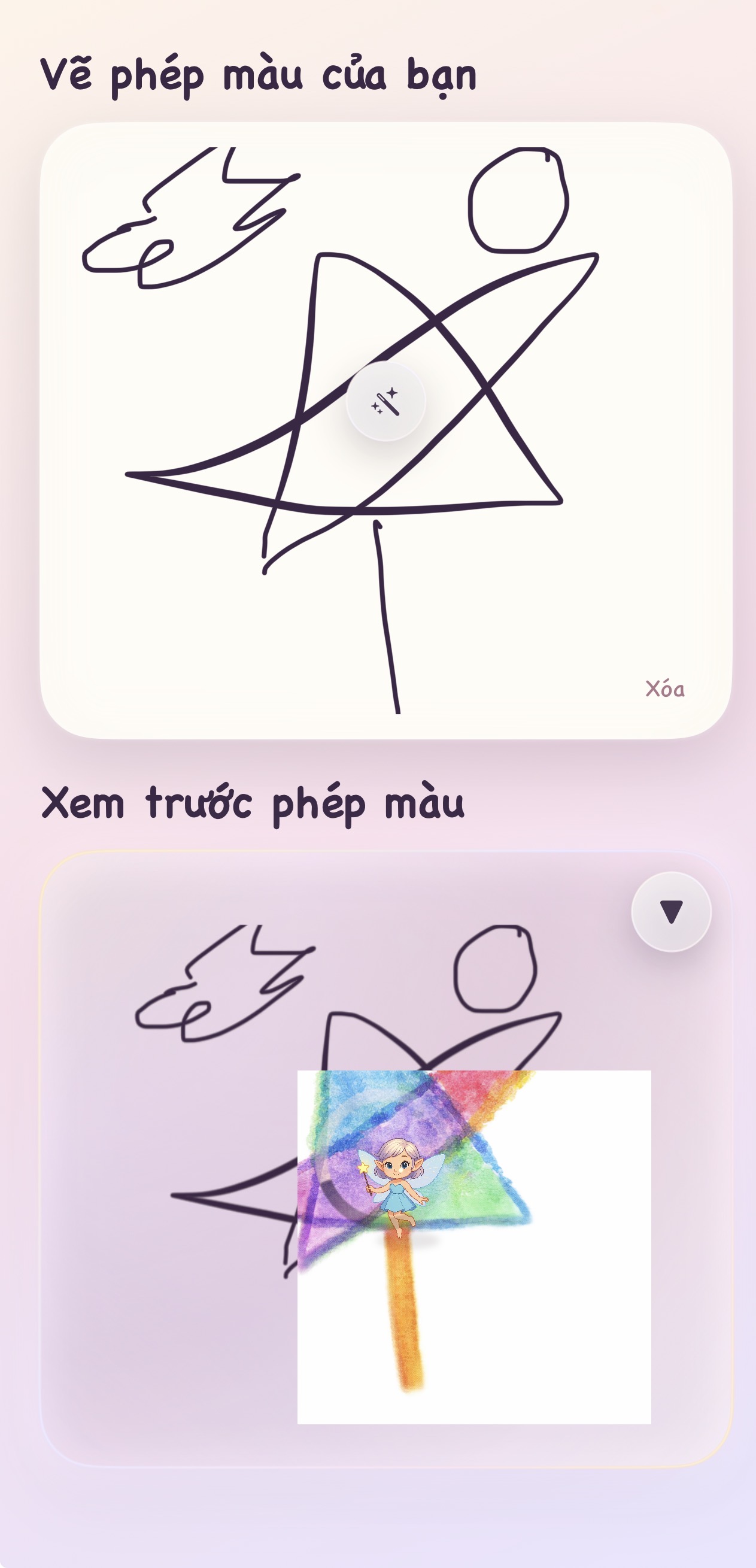The width and height of the screenshot is (756, 1568).
Task: Clear the drawing with Xóa
Action: [664, 689]
